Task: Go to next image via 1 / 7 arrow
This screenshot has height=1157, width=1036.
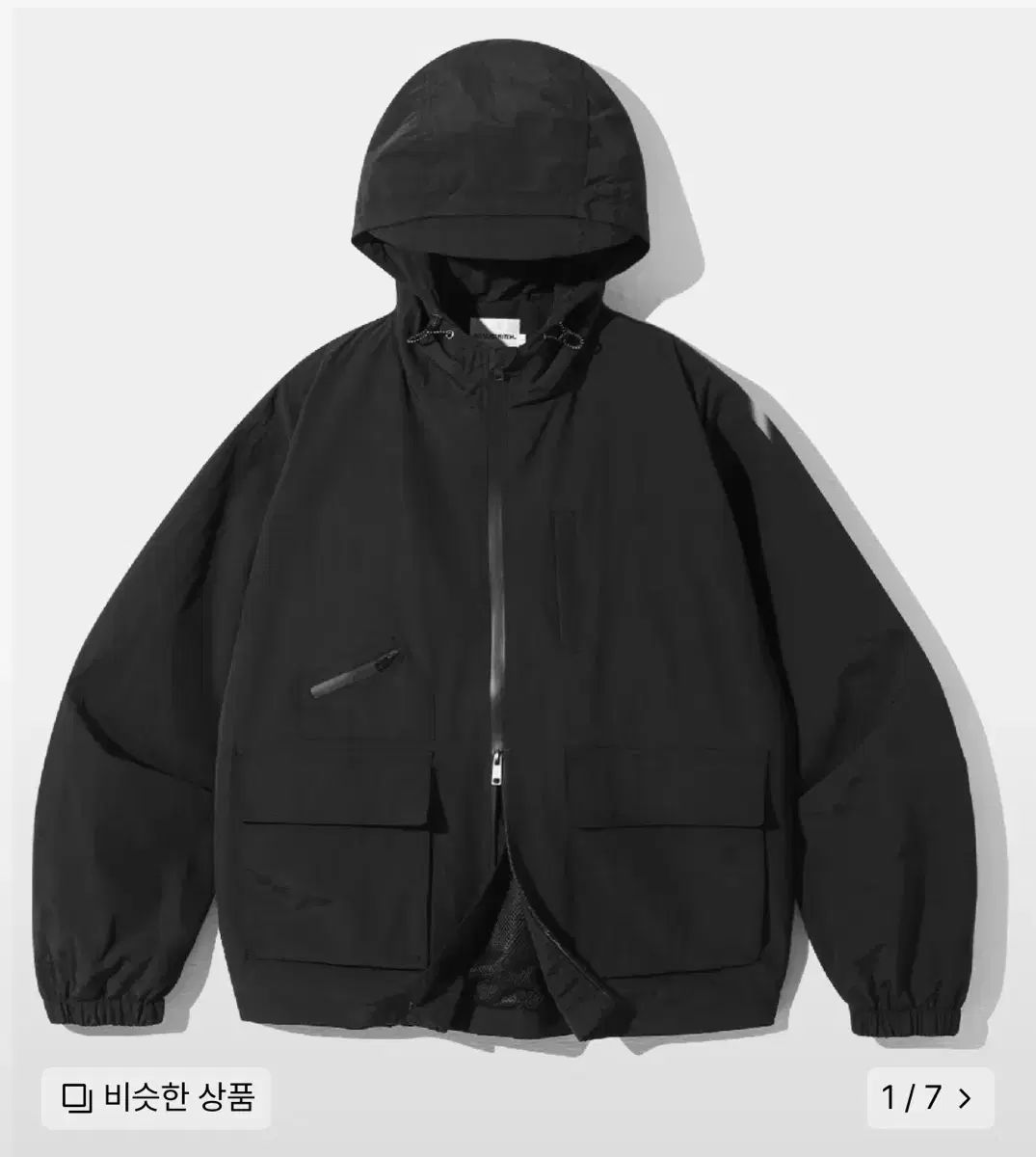Action: [x=967, y=1097]
